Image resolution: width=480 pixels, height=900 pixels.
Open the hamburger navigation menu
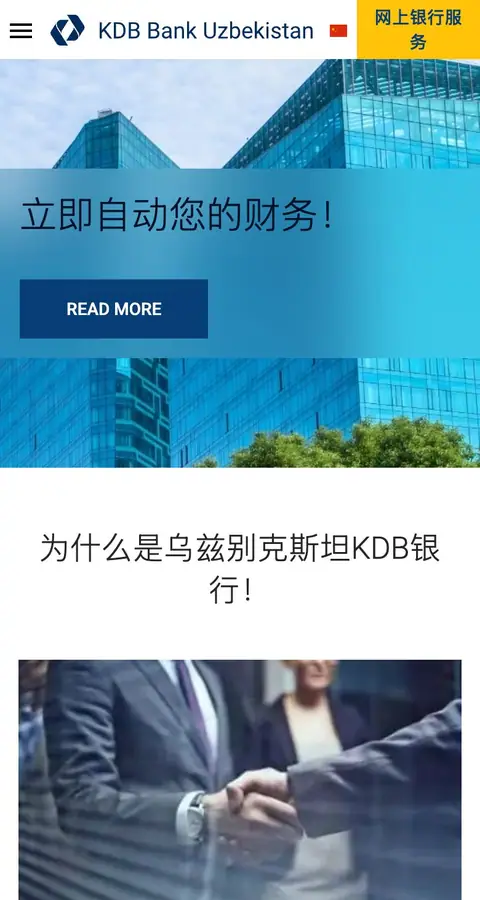click(x=21, y=30)
